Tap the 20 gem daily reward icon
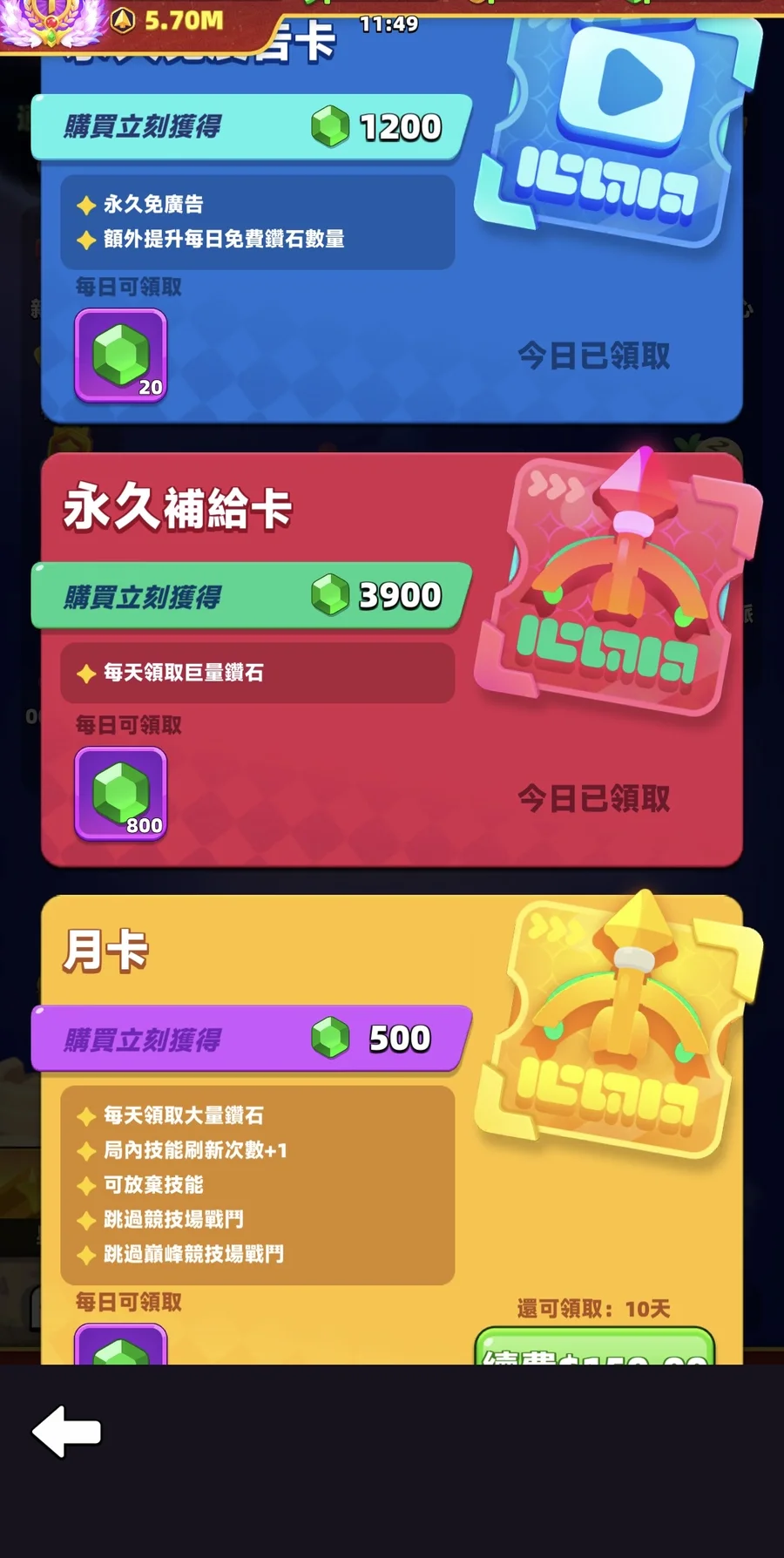784x1558 pixels. [x=120, y=355]
